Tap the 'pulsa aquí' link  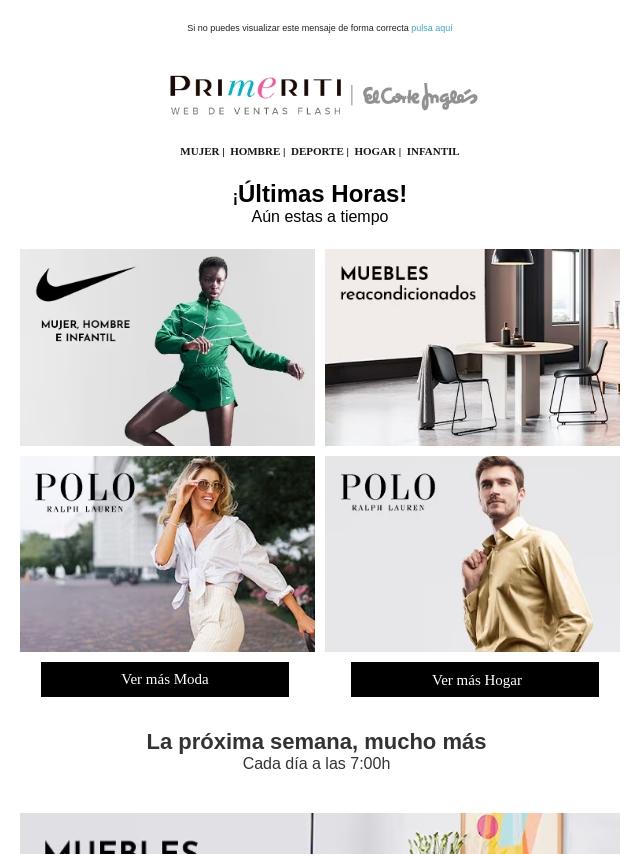(x=431, y=28)
